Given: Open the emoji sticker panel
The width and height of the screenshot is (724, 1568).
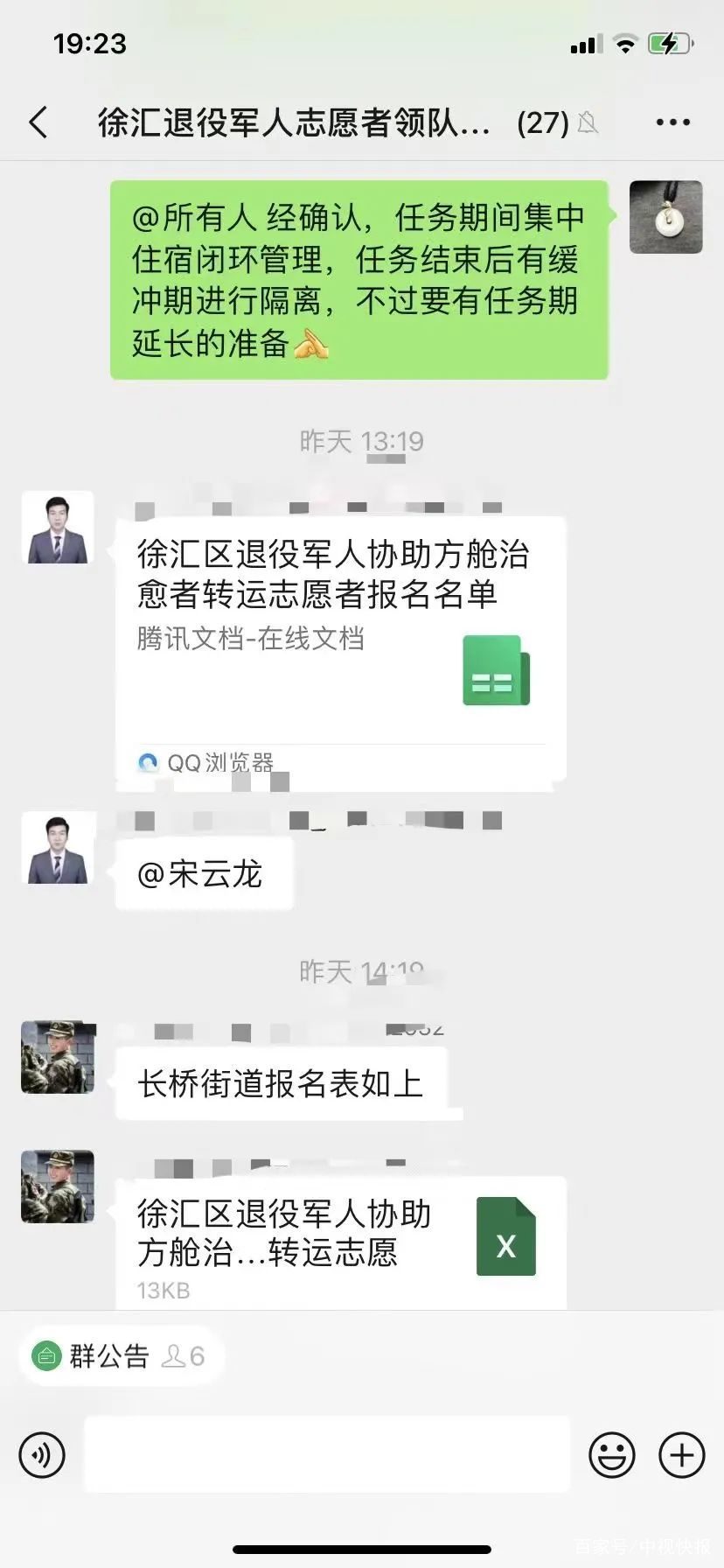Looking at the screenshot, I should (612, 1455).
